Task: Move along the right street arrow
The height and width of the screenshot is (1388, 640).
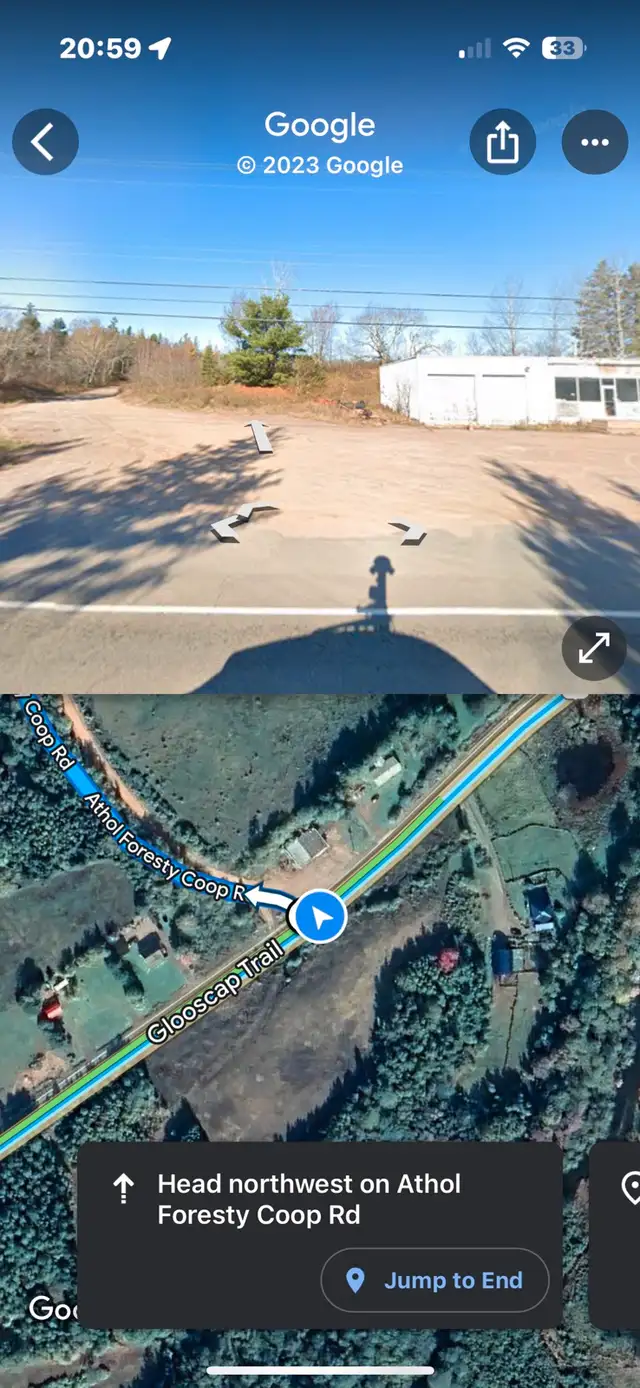Action: coord(409,531)
